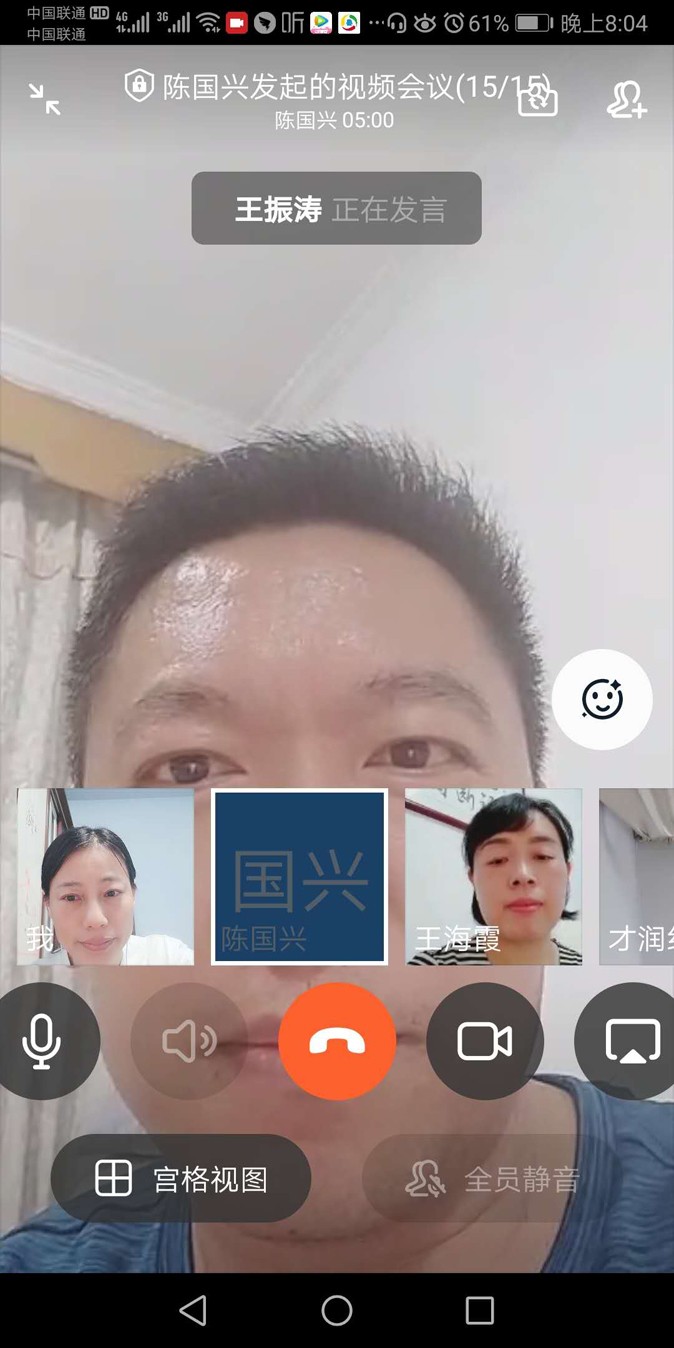Toggle the speaker output

[189, 1041]
